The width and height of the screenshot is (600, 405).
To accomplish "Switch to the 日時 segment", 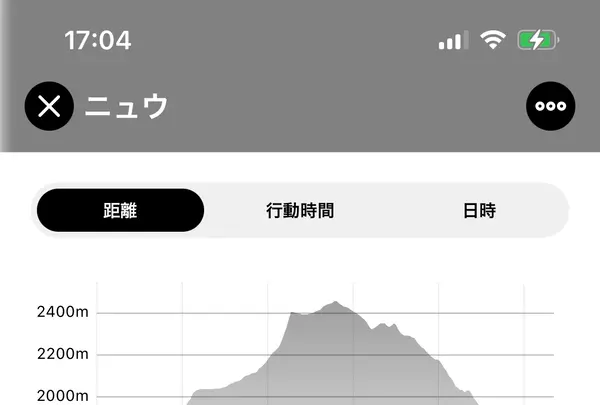I will click(479, 211).
